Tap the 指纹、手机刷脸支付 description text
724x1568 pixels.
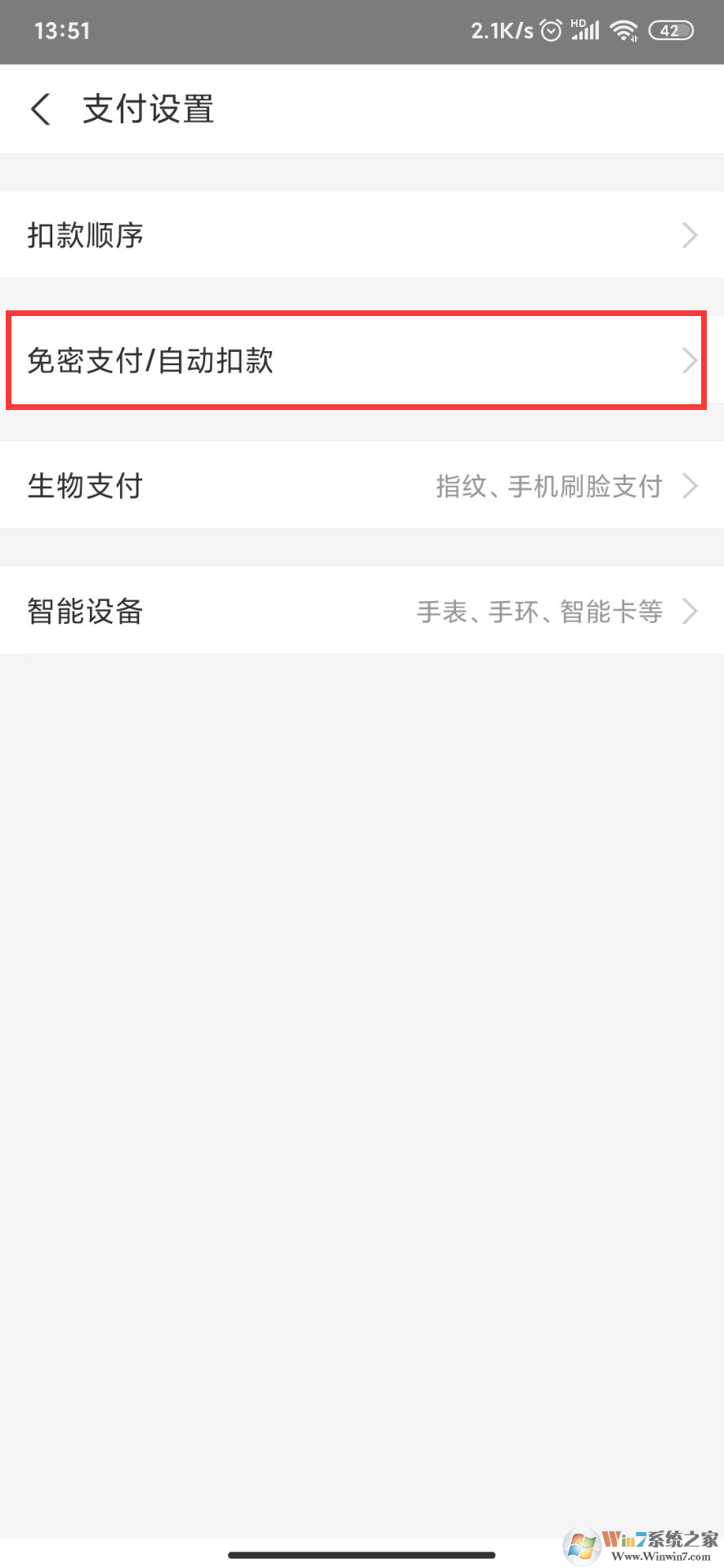[x=548, y=486]
